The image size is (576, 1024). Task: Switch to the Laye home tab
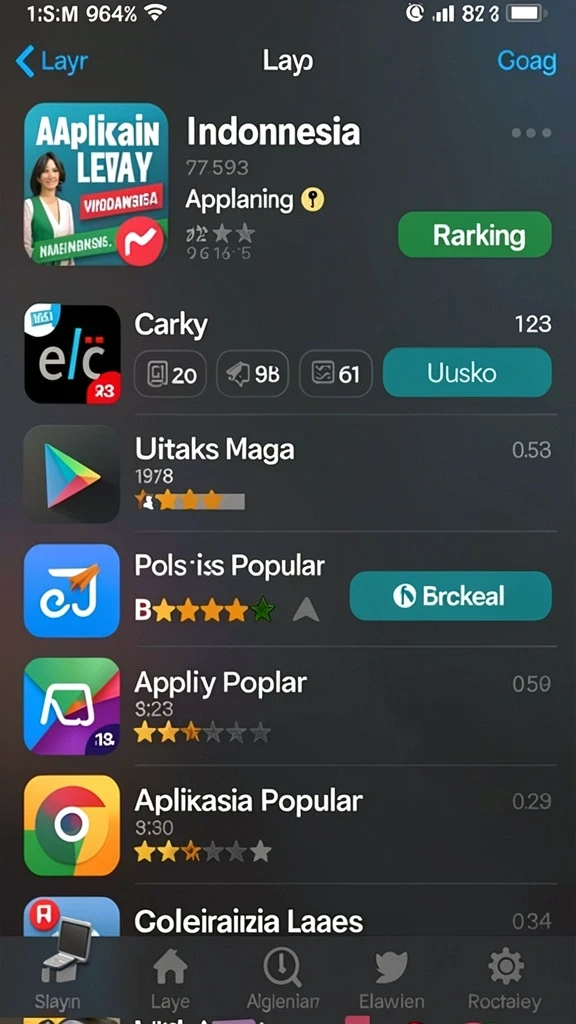click(x=170, y=978)
